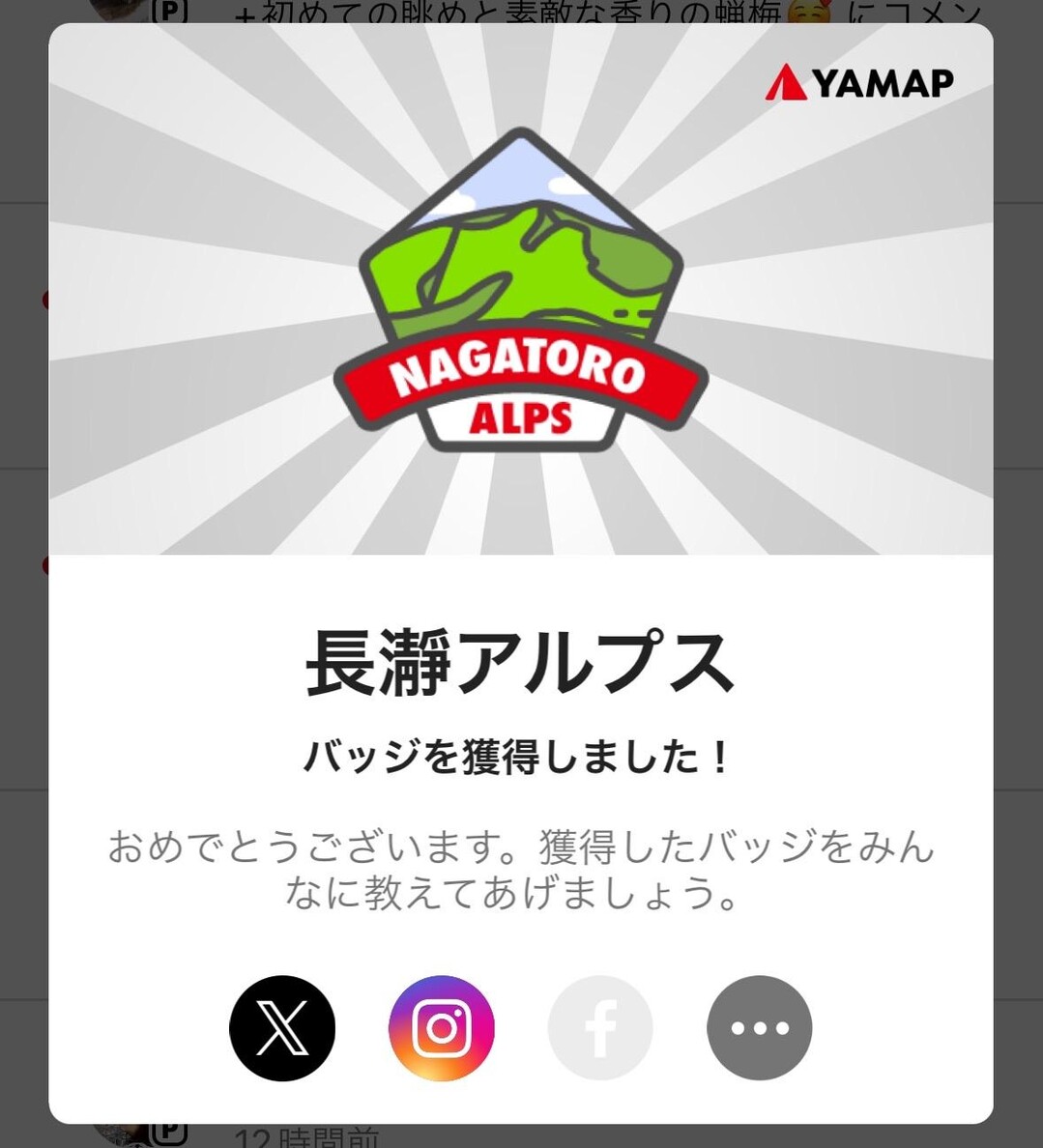Toggle the upper red unread indicator dot
1043x1148 pixels.
click(x=45, y=301)
